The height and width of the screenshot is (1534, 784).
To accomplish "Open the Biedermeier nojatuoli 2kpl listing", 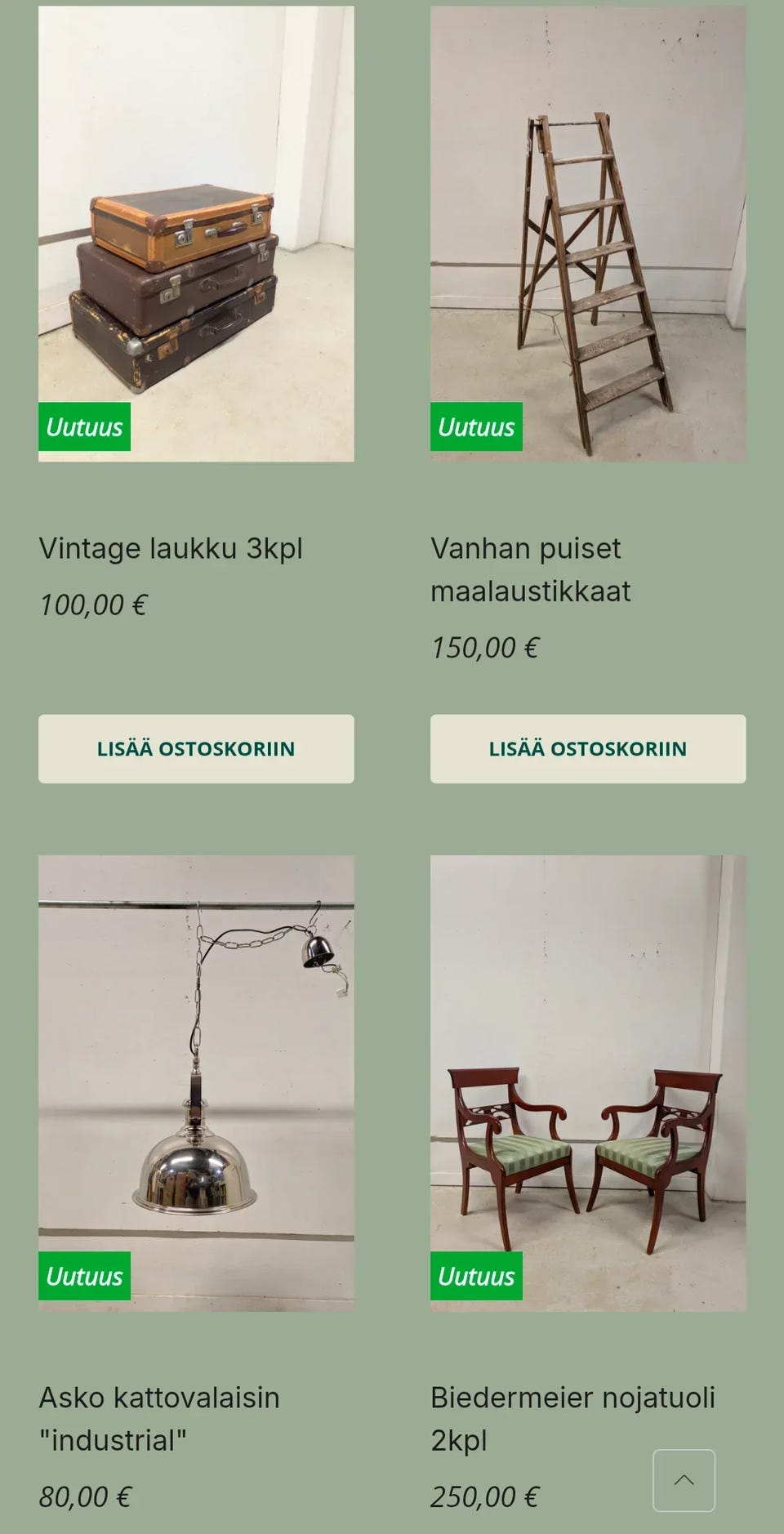I will click(x=574, y=1418).
